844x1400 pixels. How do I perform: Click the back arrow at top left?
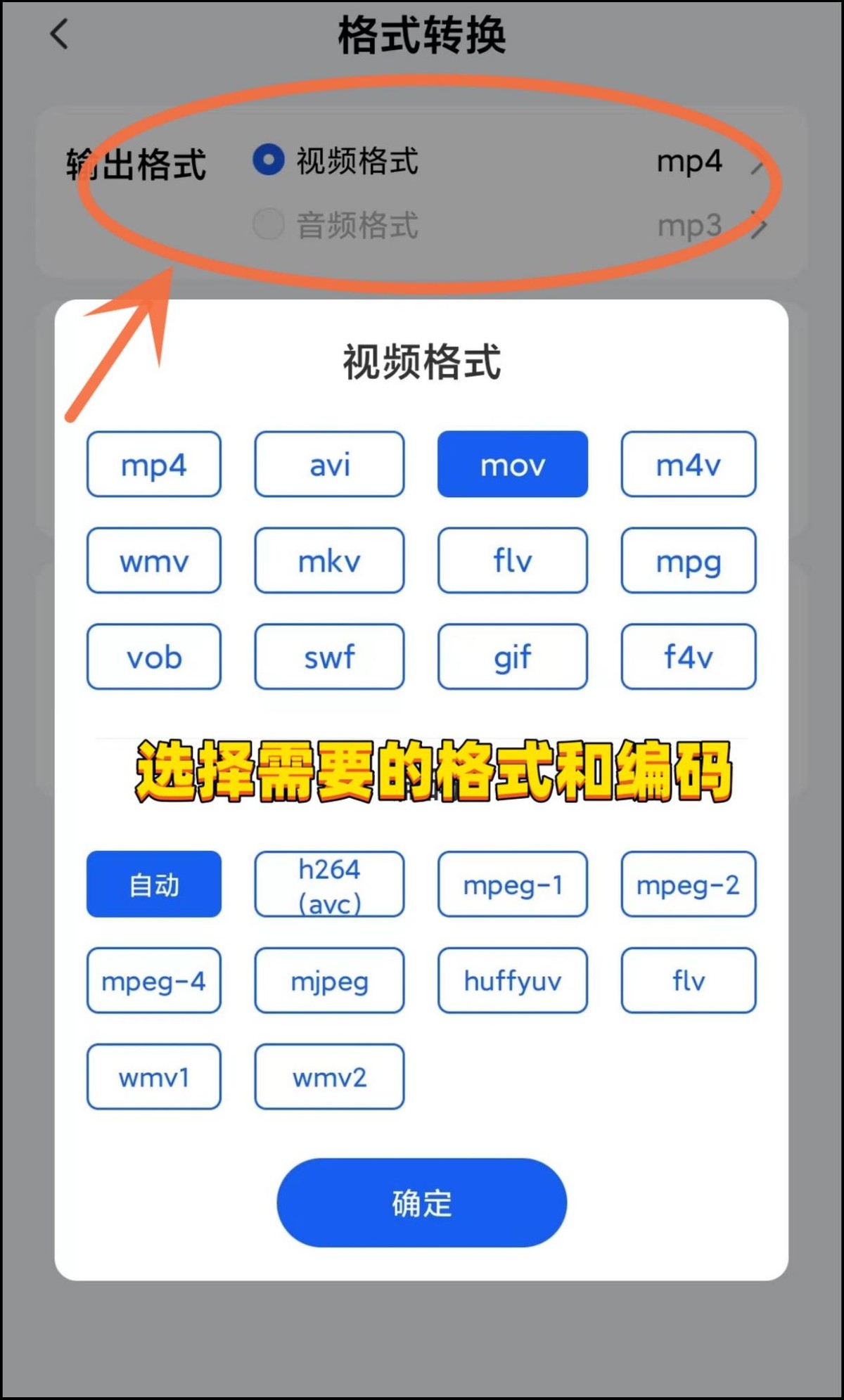tap(60, 34)
